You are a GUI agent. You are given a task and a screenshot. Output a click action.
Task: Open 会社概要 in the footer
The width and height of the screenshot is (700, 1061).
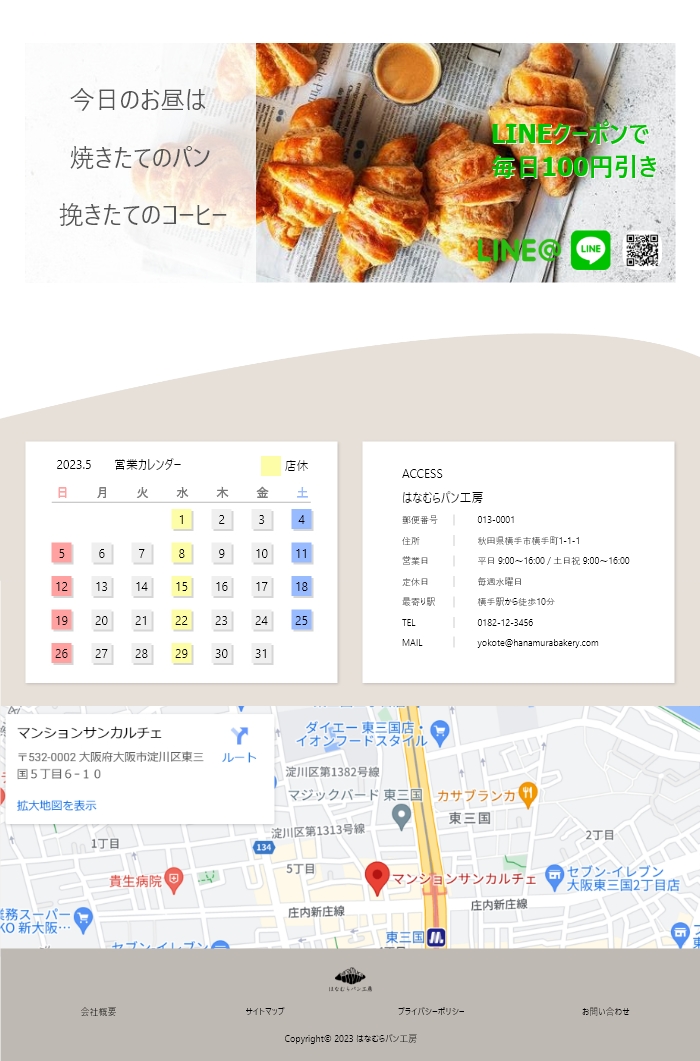point(99,1011)
